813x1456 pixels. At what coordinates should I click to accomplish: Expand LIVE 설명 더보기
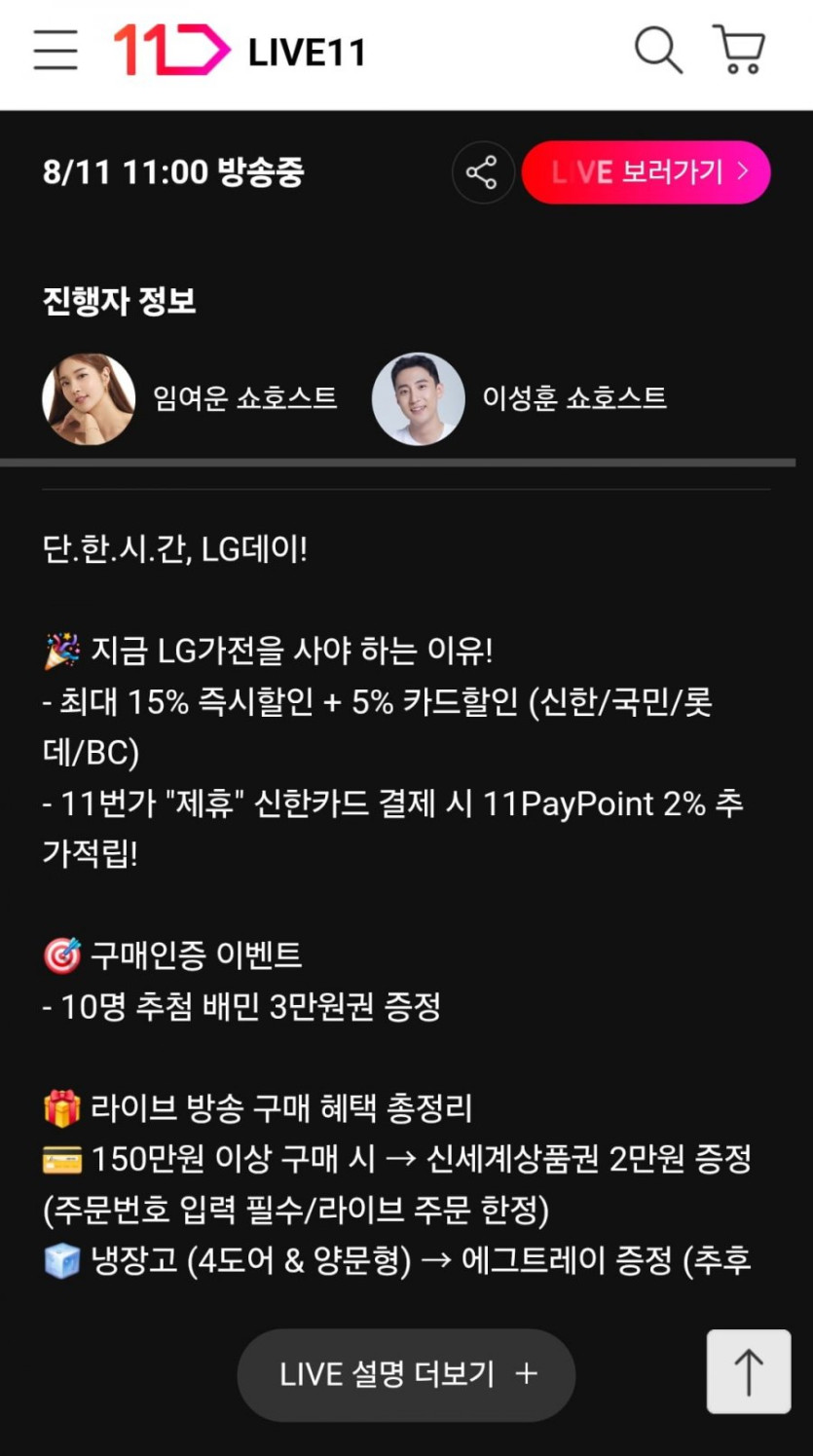pyautogui.click(x=406, y=1374)
